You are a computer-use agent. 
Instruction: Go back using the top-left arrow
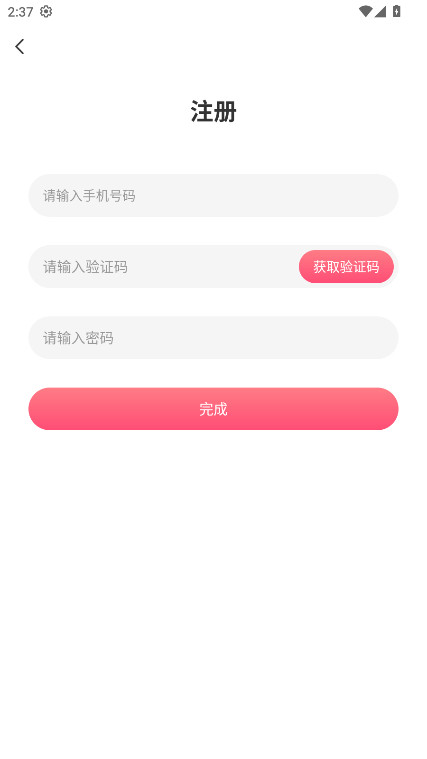(19, 46)
